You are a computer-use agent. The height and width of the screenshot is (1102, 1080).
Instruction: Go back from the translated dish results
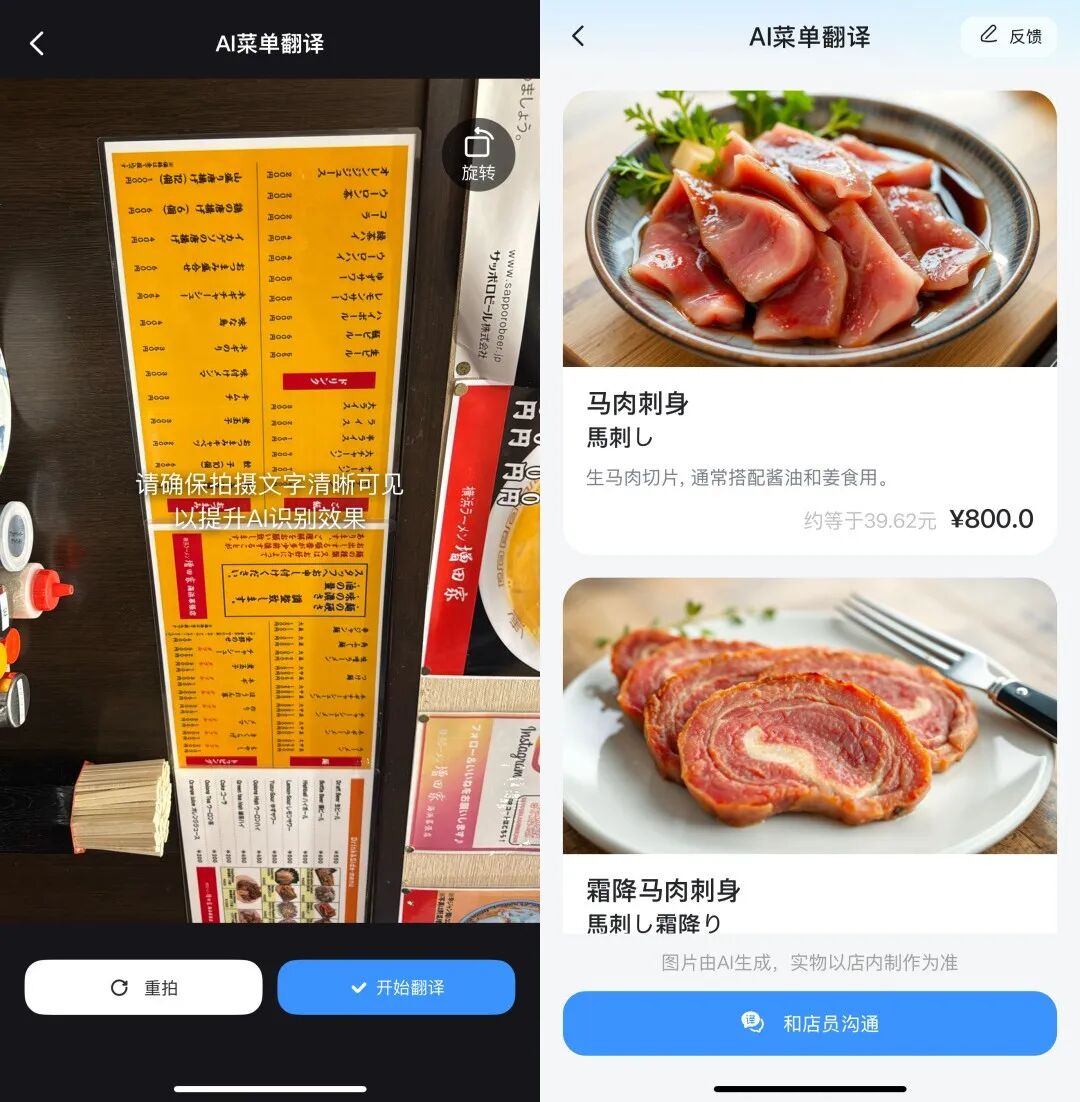coord(578,37)
